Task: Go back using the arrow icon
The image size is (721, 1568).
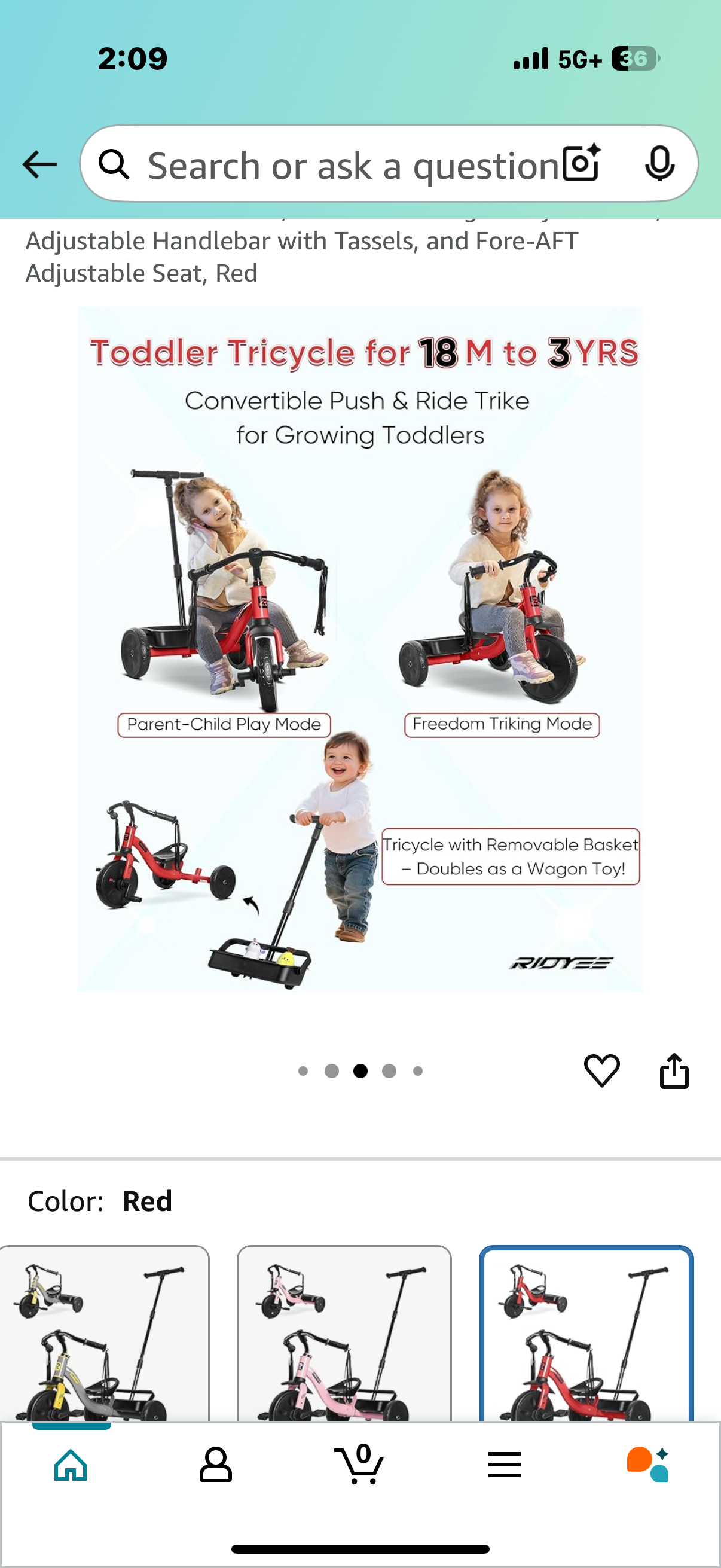Action: (39, 164)
